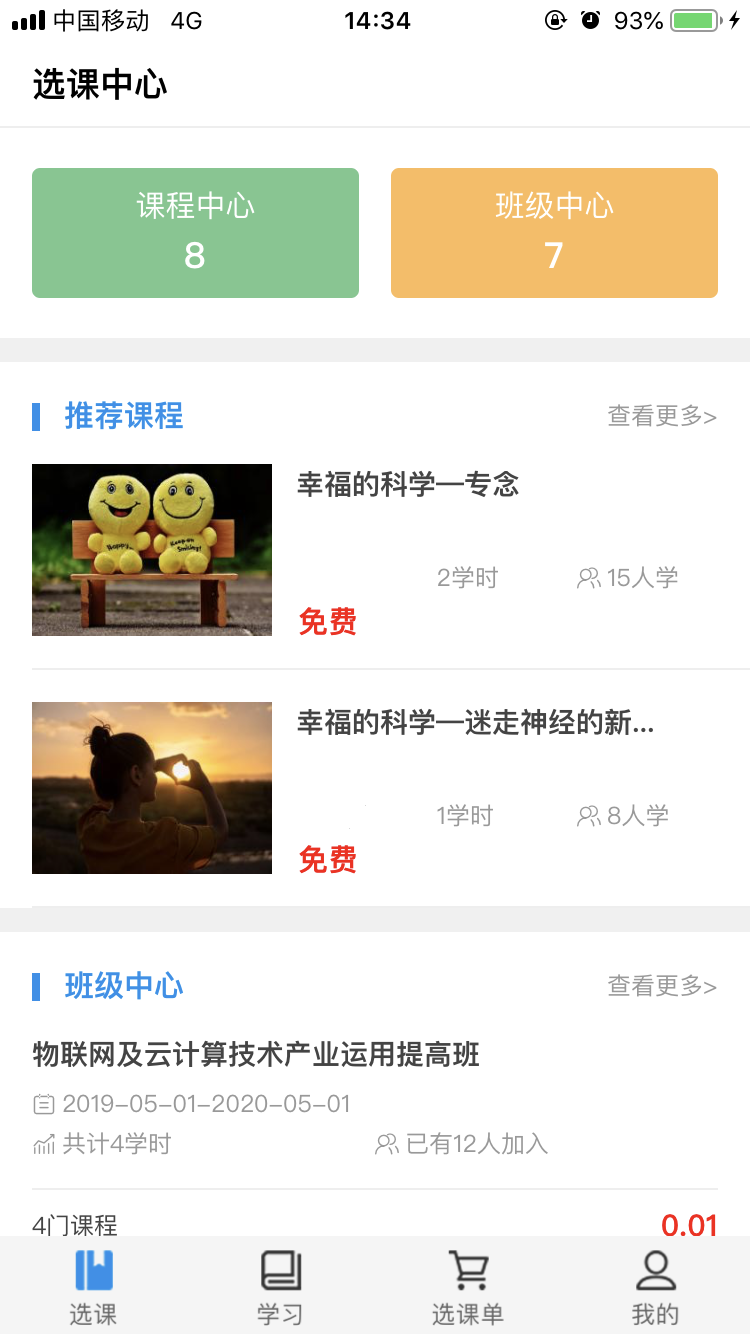Open the green 课程中心 card
This screenshot has width=750, height=1334.
[x=195, y=232]
